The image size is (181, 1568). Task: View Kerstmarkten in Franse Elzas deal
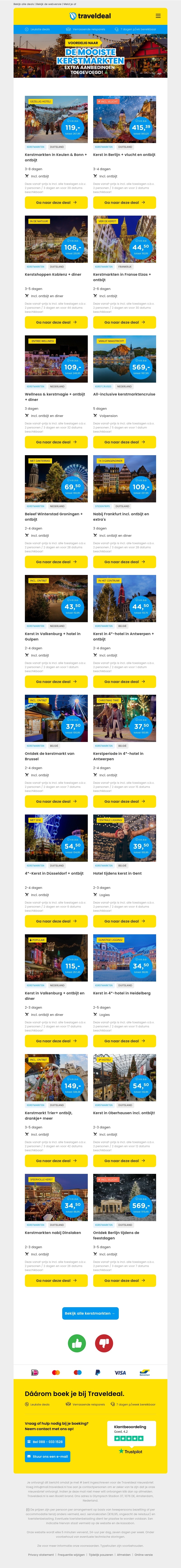click(124, 323)
